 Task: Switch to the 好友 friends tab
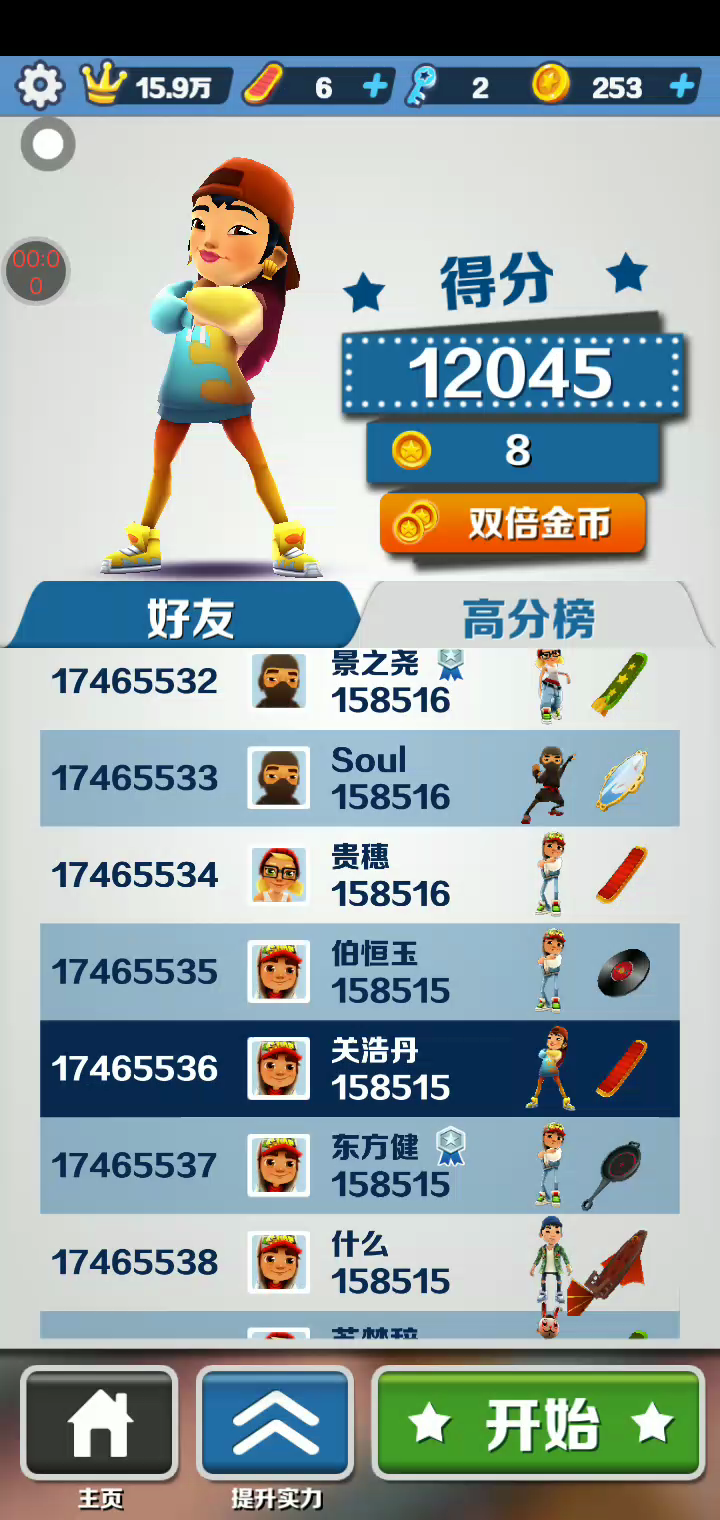point(189,617)
